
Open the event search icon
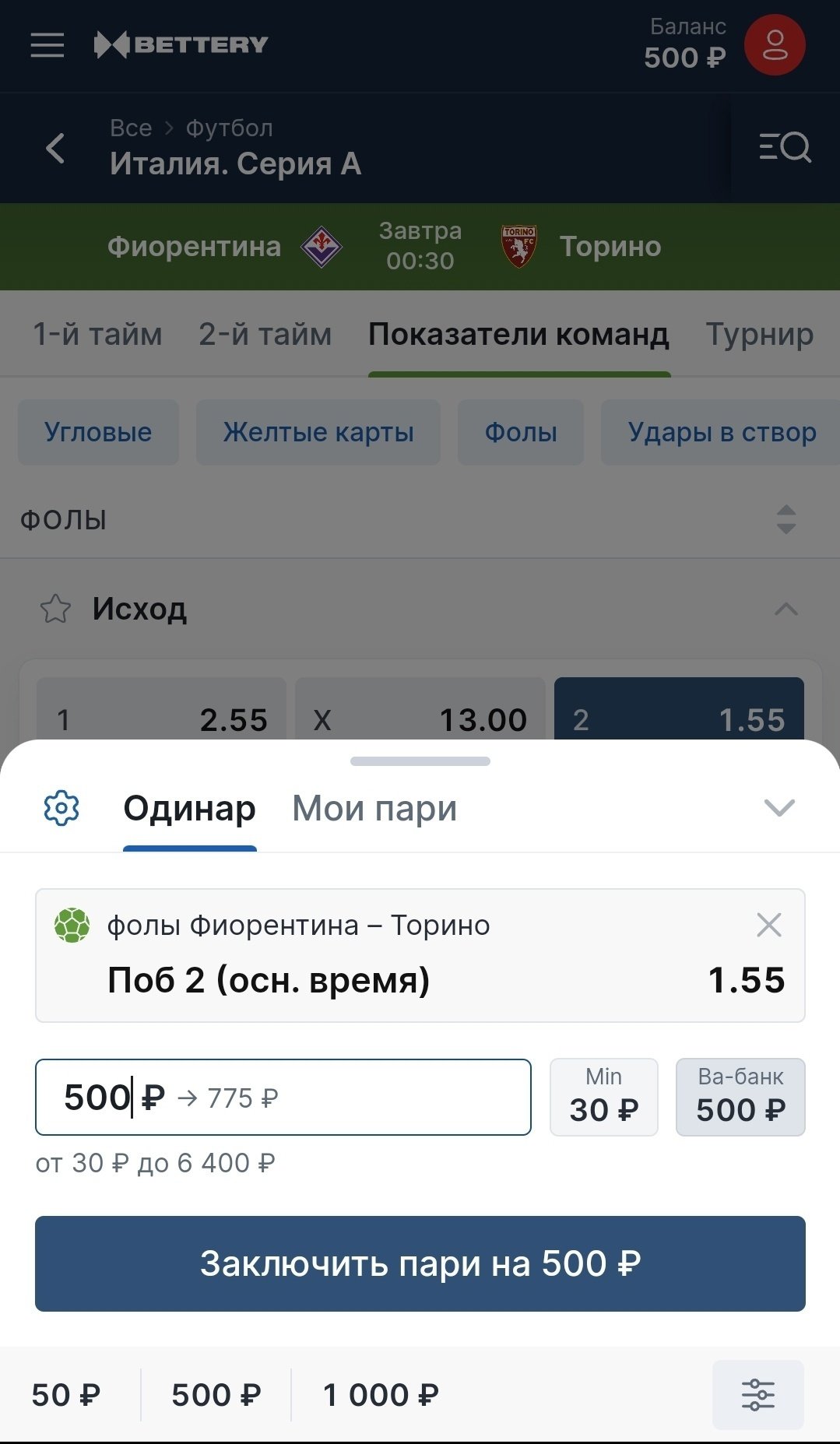point(785,147)
